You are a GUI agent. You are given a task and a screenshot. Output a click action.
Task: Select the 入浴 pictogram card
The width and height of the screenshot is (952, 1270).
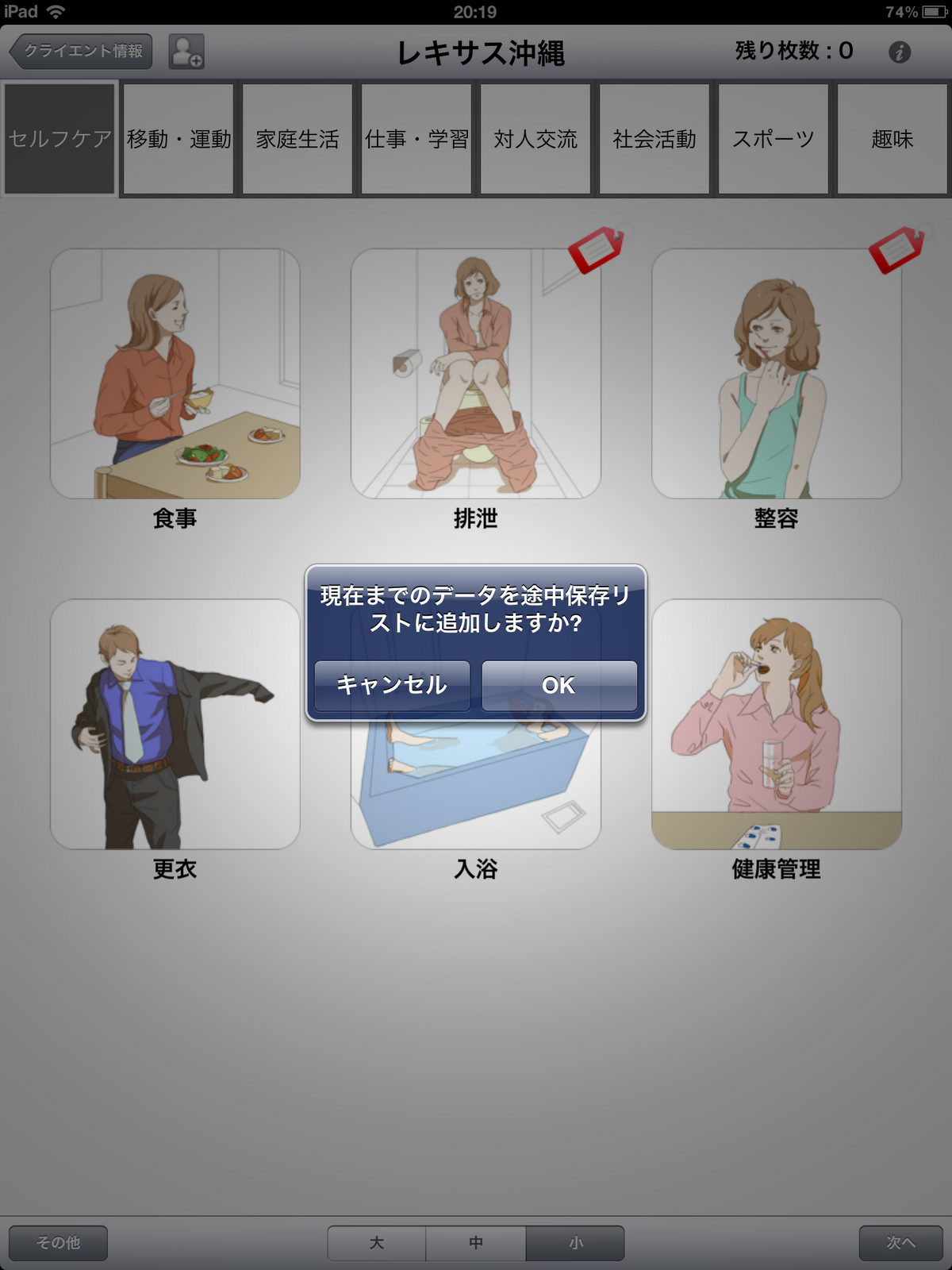[x=478, y=786]
